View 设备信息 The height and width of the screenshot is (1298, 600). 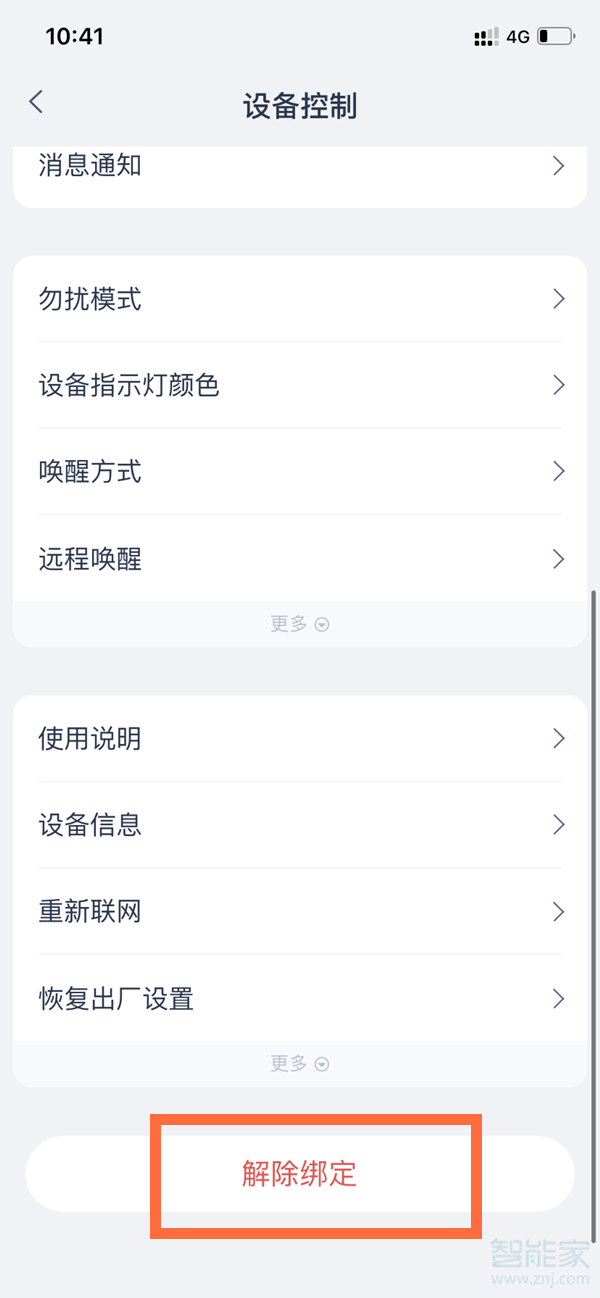click(x=300, y=825)
